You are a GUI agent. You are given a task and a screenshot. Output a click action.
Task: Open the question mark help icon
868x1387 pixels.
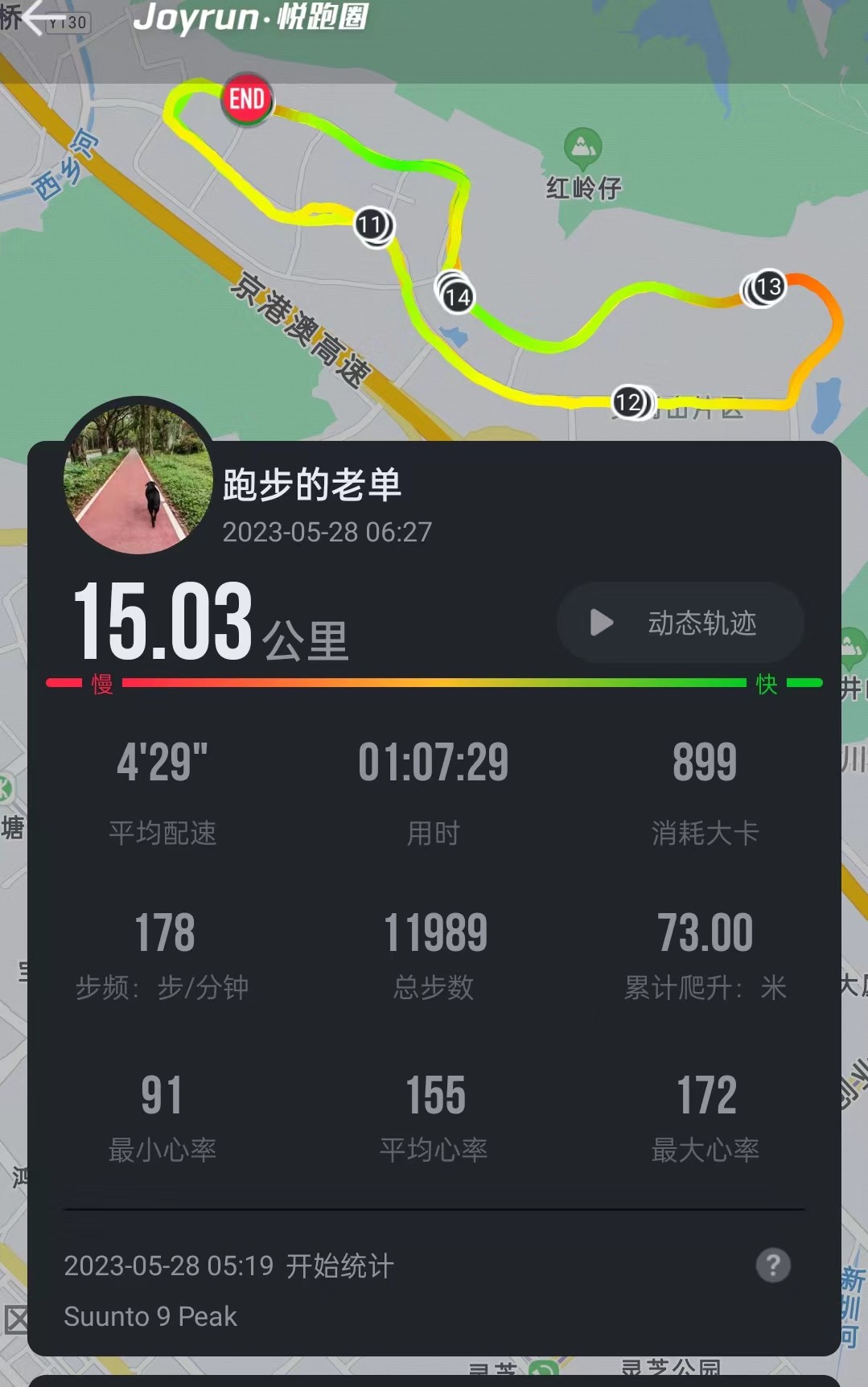pos(773,1266)
